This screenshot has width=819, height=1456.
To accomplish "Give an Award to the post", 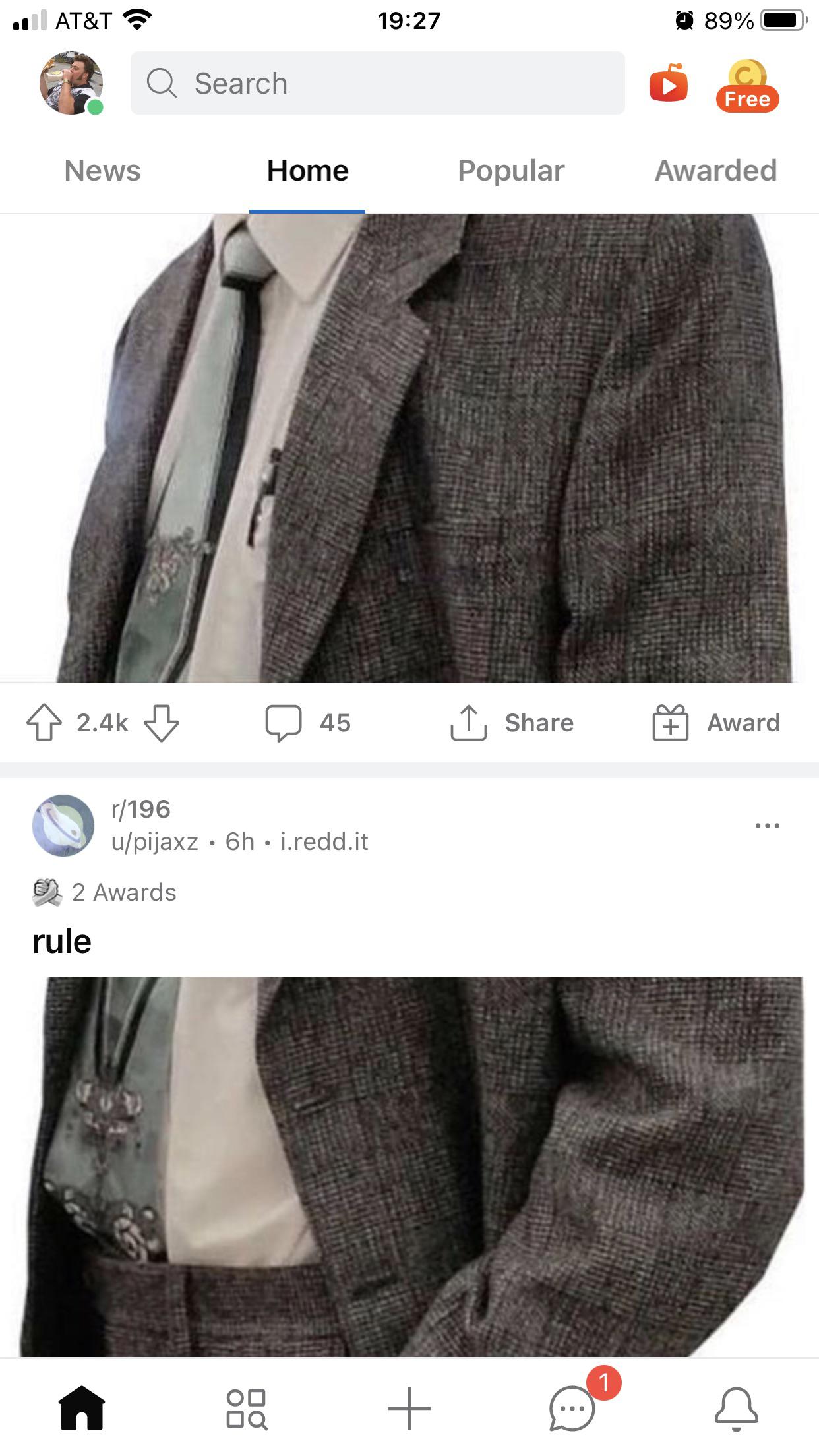I will pyautogui.click(x=716, y=723).
